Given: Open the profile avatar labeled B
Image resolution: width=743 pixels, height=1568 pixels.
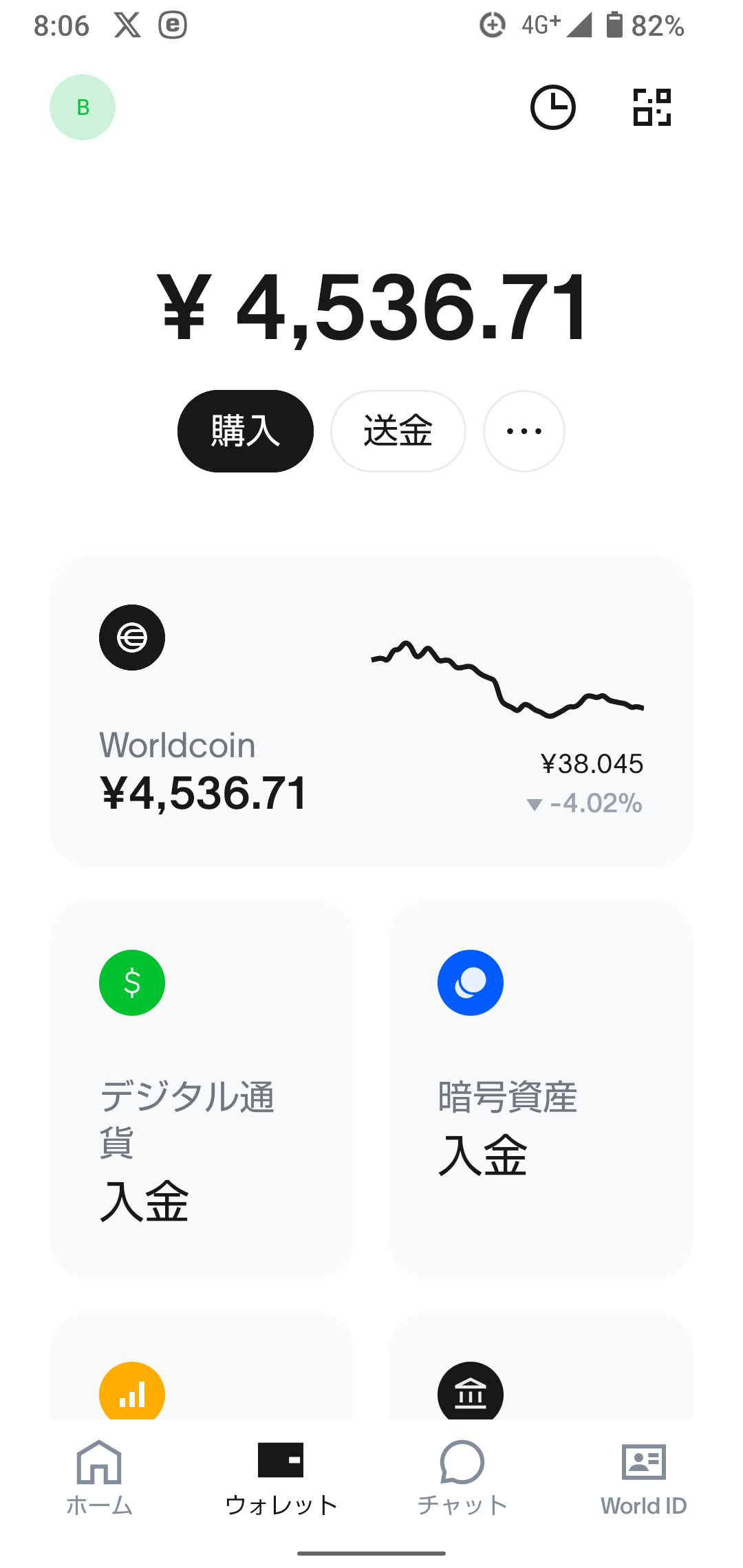Looking at the screenshot, I should click(83, 107).
